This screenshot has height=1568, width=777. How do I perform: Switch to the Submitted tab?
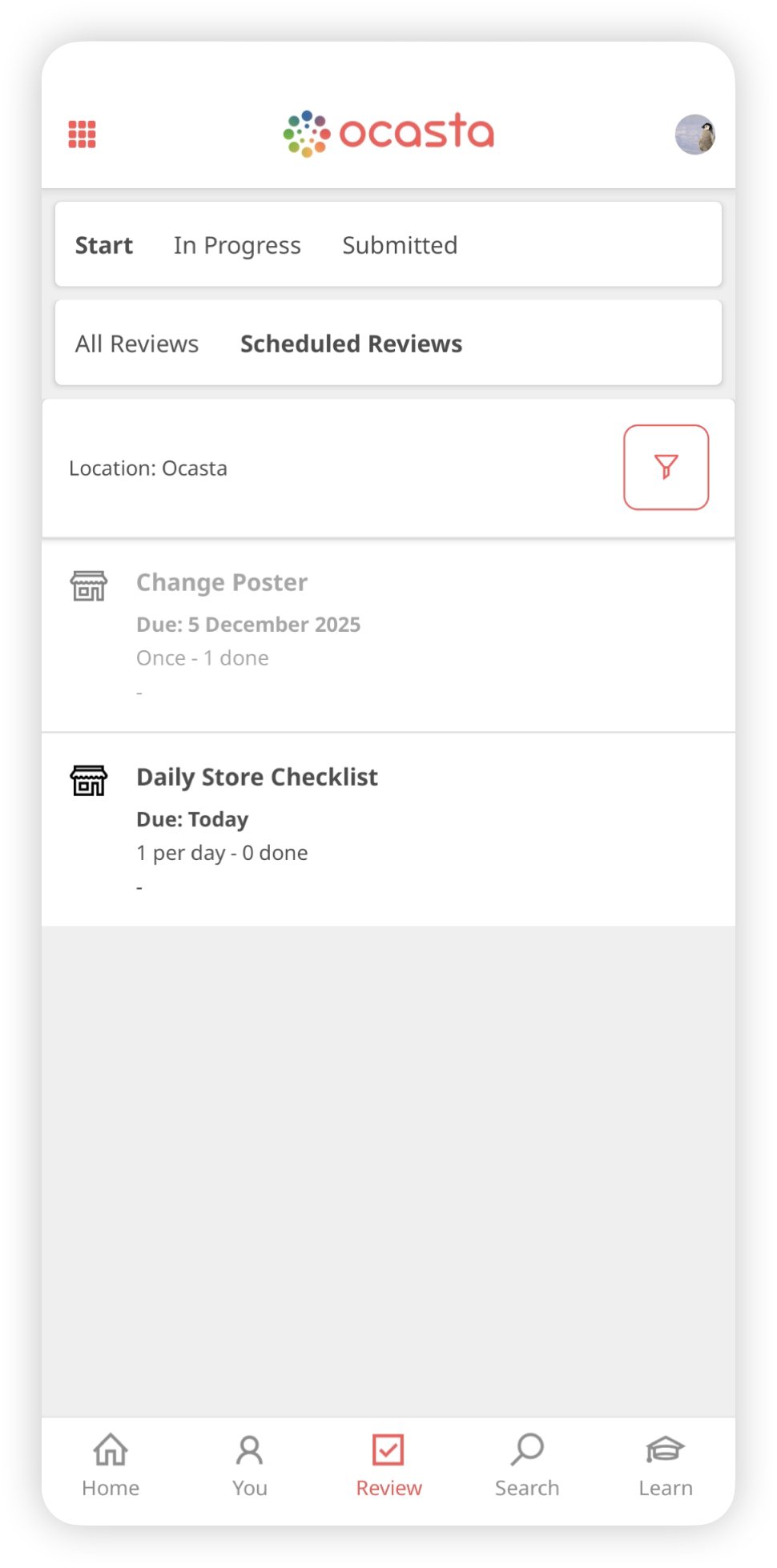pyautogui.click(x=400, y=245)
